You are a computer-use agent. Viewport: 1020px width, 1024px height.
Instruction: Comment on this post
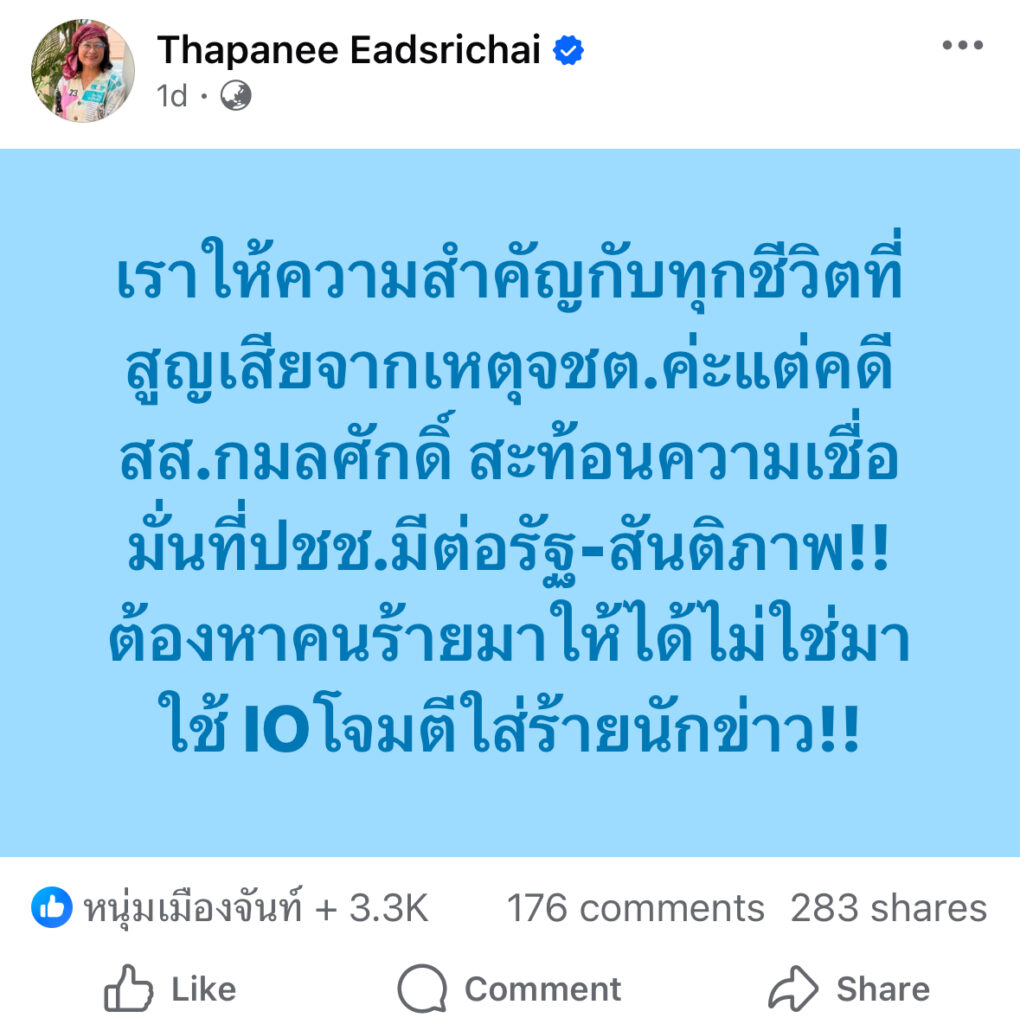coord(510,989)
